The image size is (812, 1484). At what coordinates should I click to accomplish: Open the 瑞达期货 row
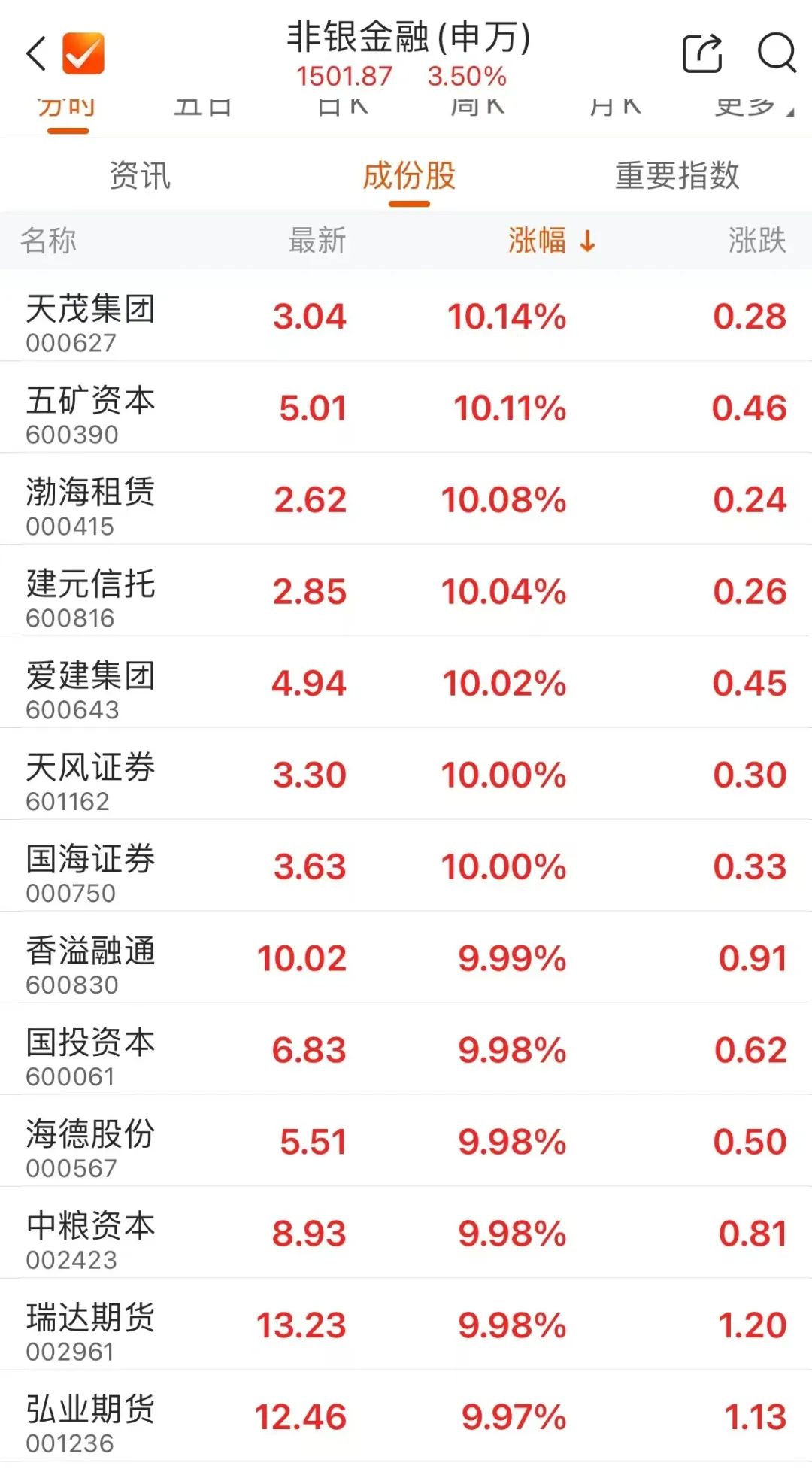(x=406, y=1325)
